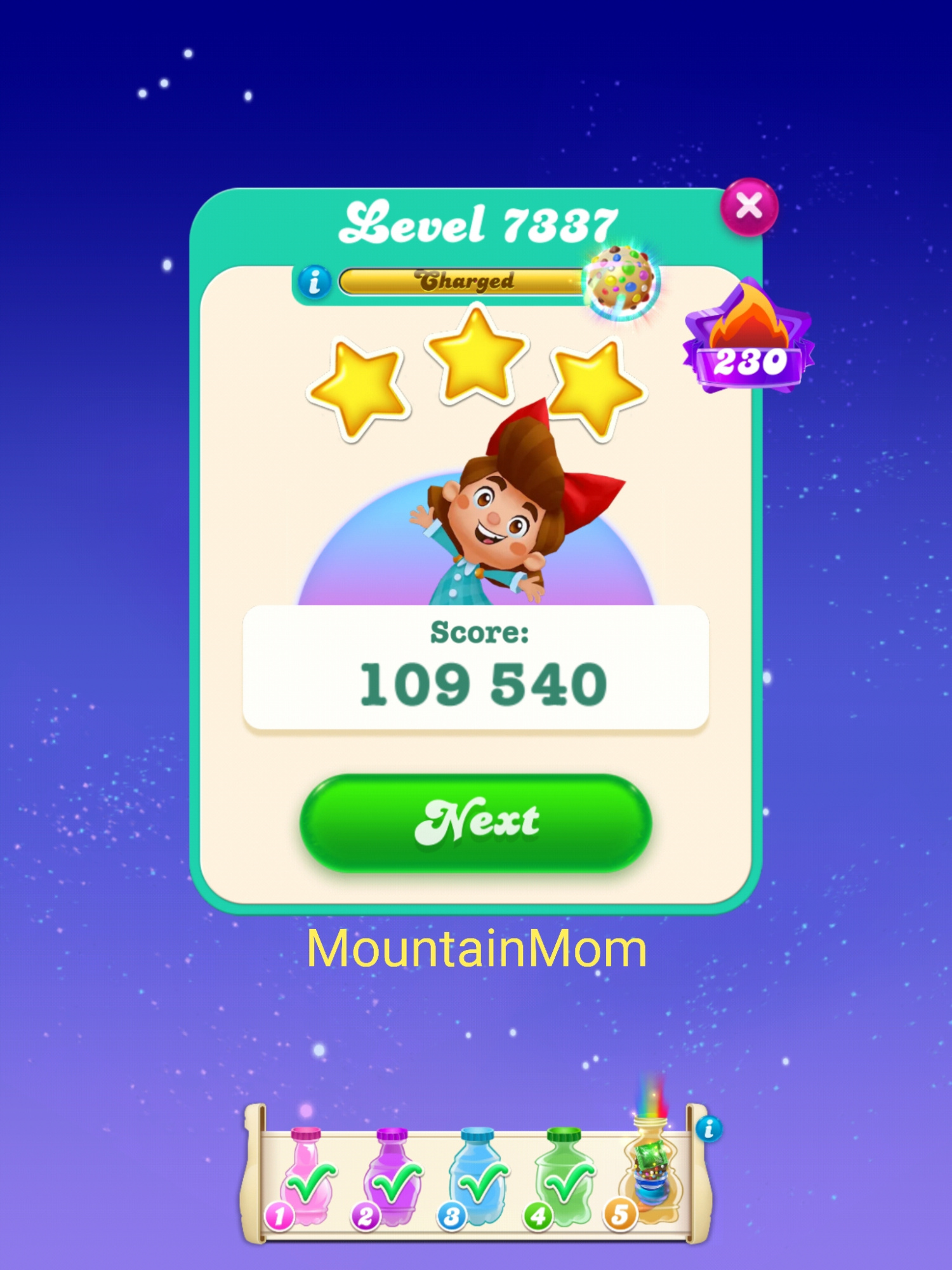Open info for the Charged booster bar

[x=314, y=281]
